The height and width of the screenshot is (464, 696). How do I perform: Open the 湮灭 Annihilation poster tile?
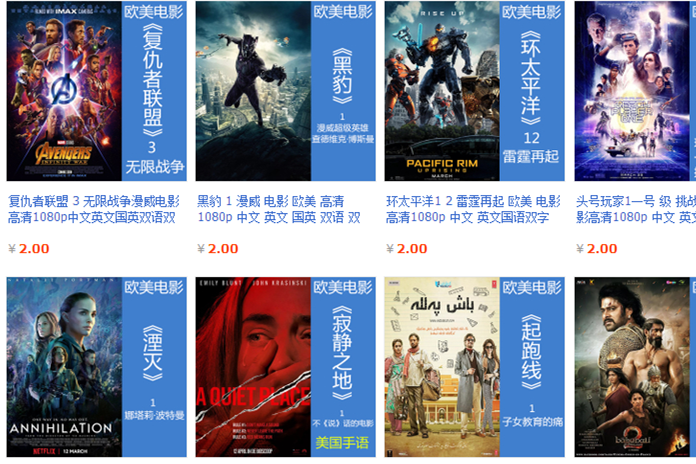tap(97, 366)
